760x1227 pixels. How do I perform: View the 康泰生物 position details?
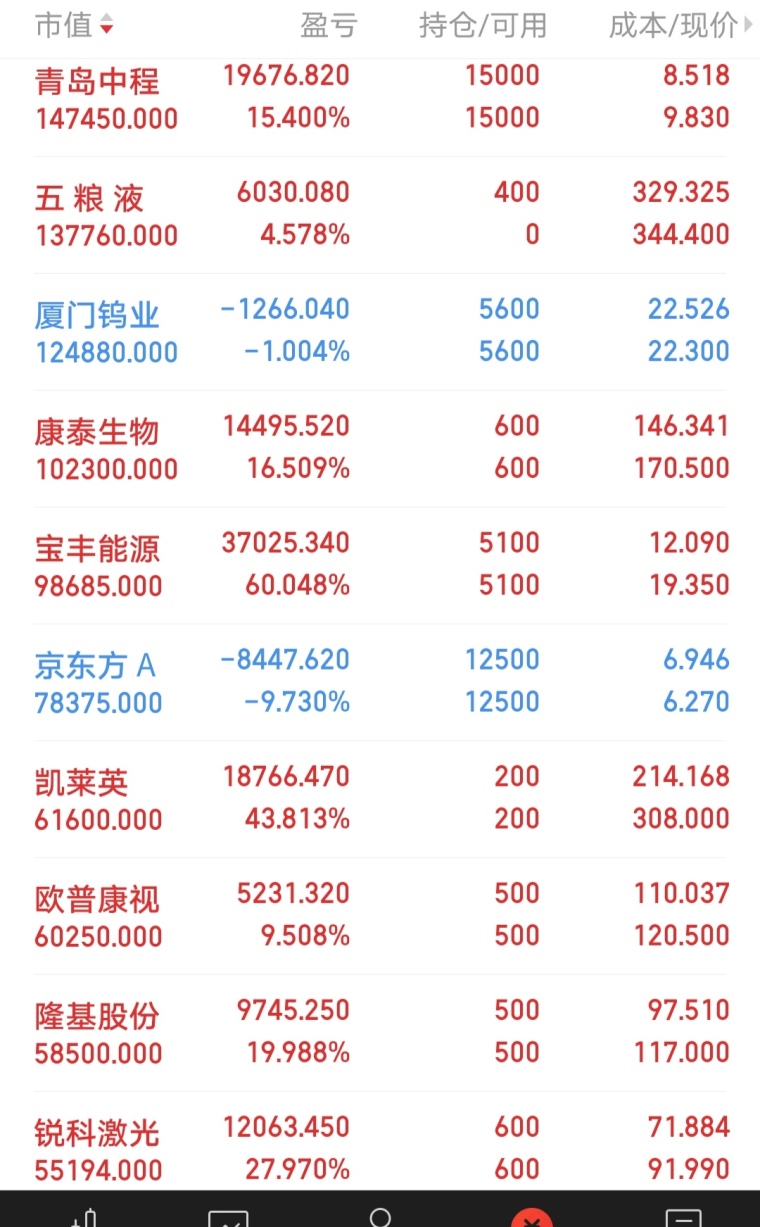380,449
